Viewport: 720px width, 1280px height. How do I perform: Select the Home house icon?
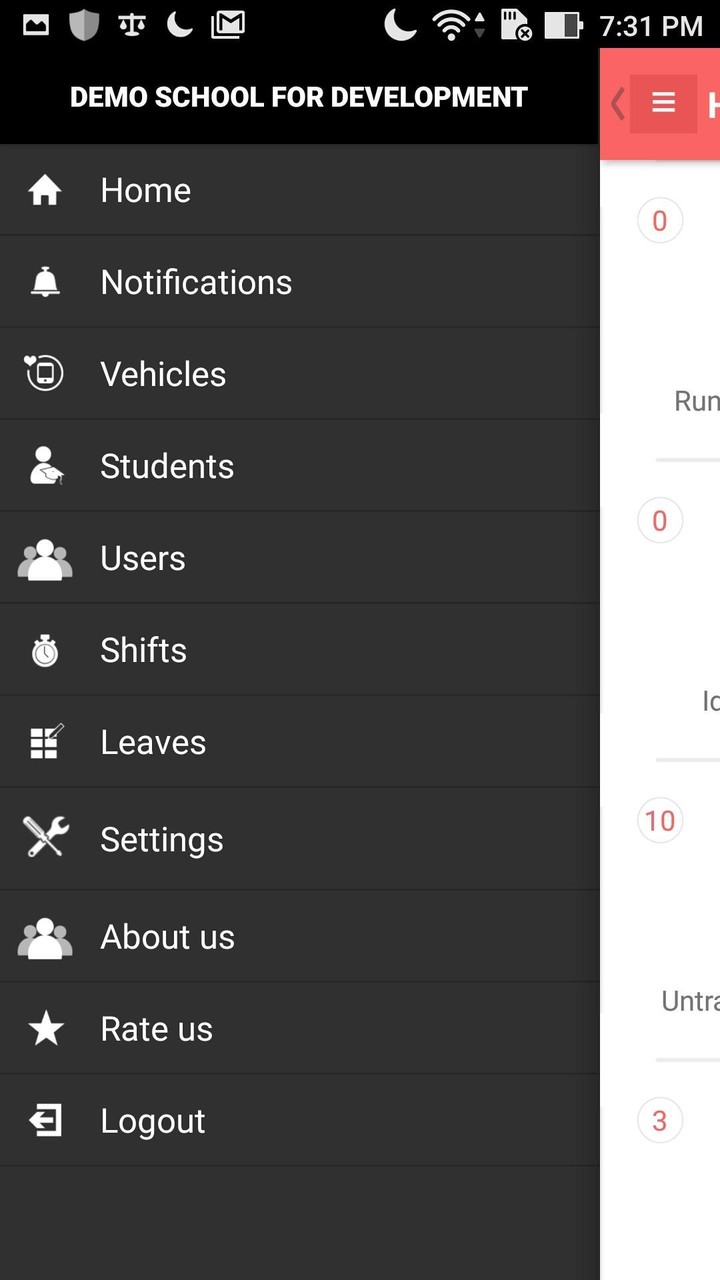point(45,189)
